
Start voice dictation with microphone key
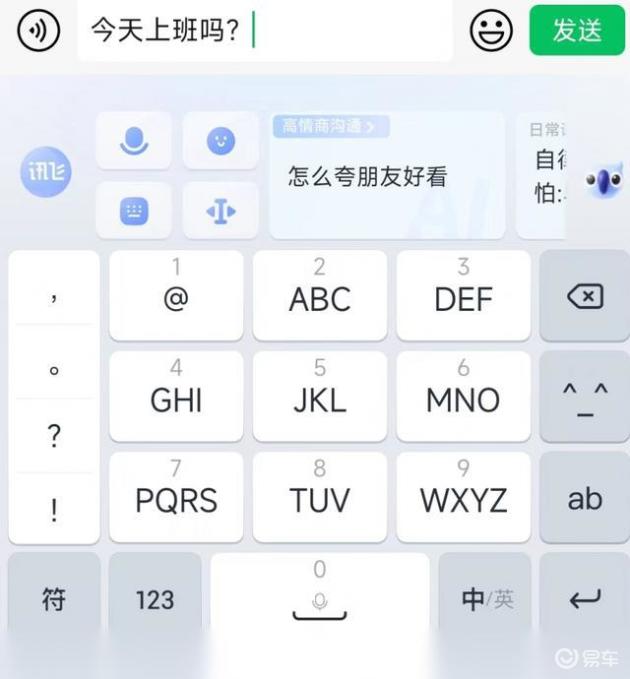134,141
